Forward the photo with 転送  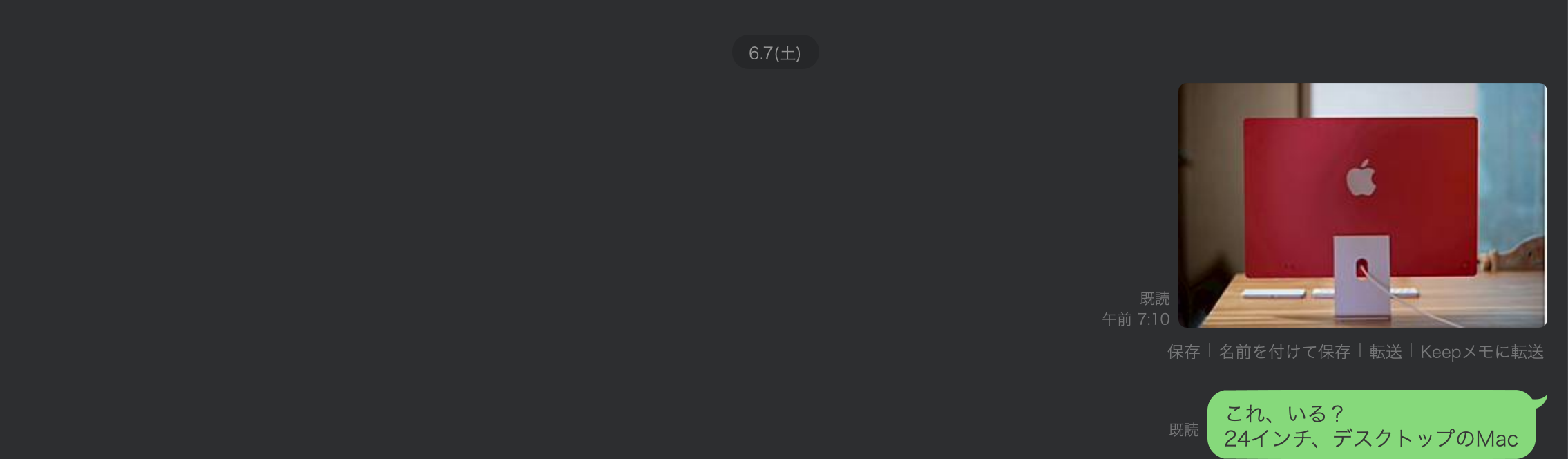tap(1385, 352)
